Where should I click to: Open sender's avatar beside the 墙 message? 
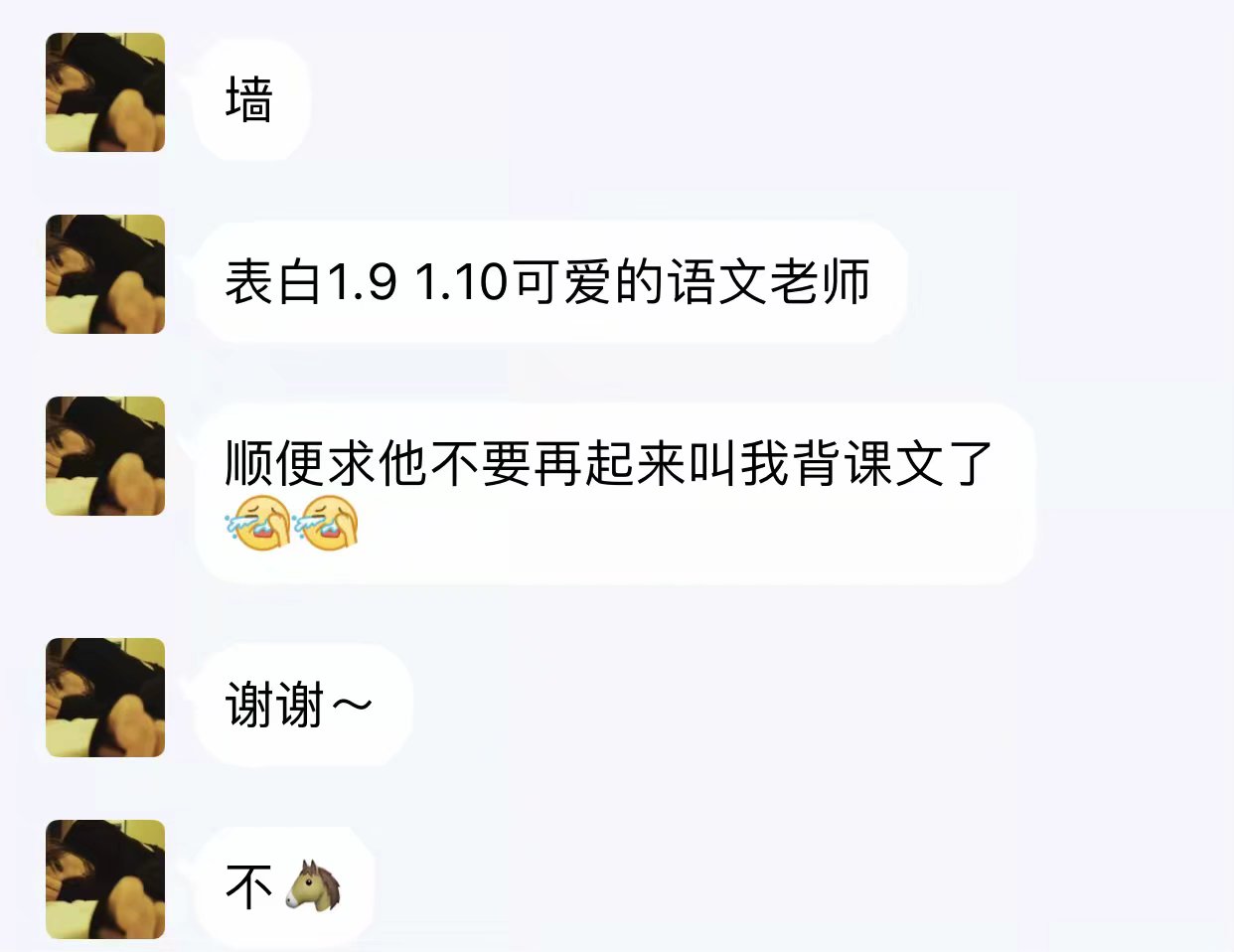[105, 92]
